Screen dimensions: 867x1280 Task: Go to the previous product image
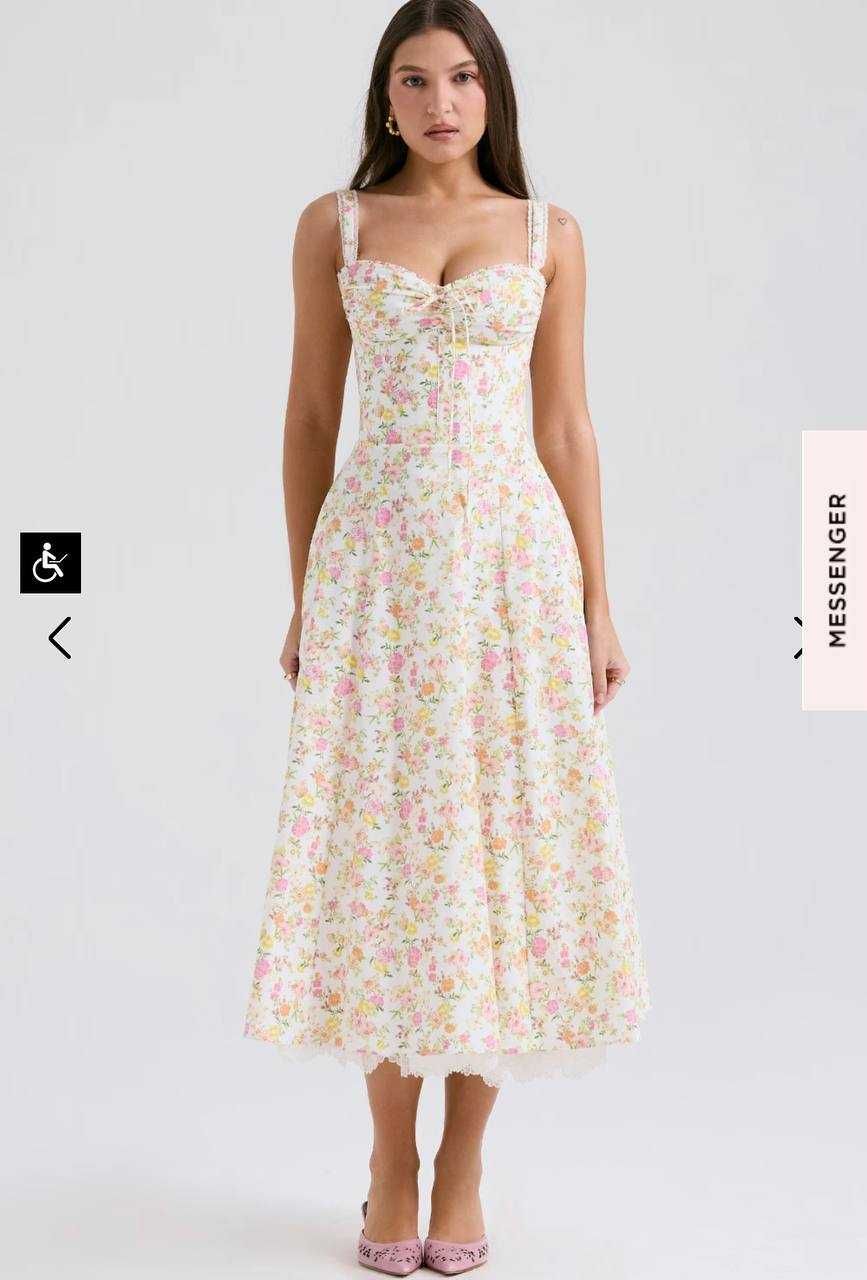click(x=60, y=638)
